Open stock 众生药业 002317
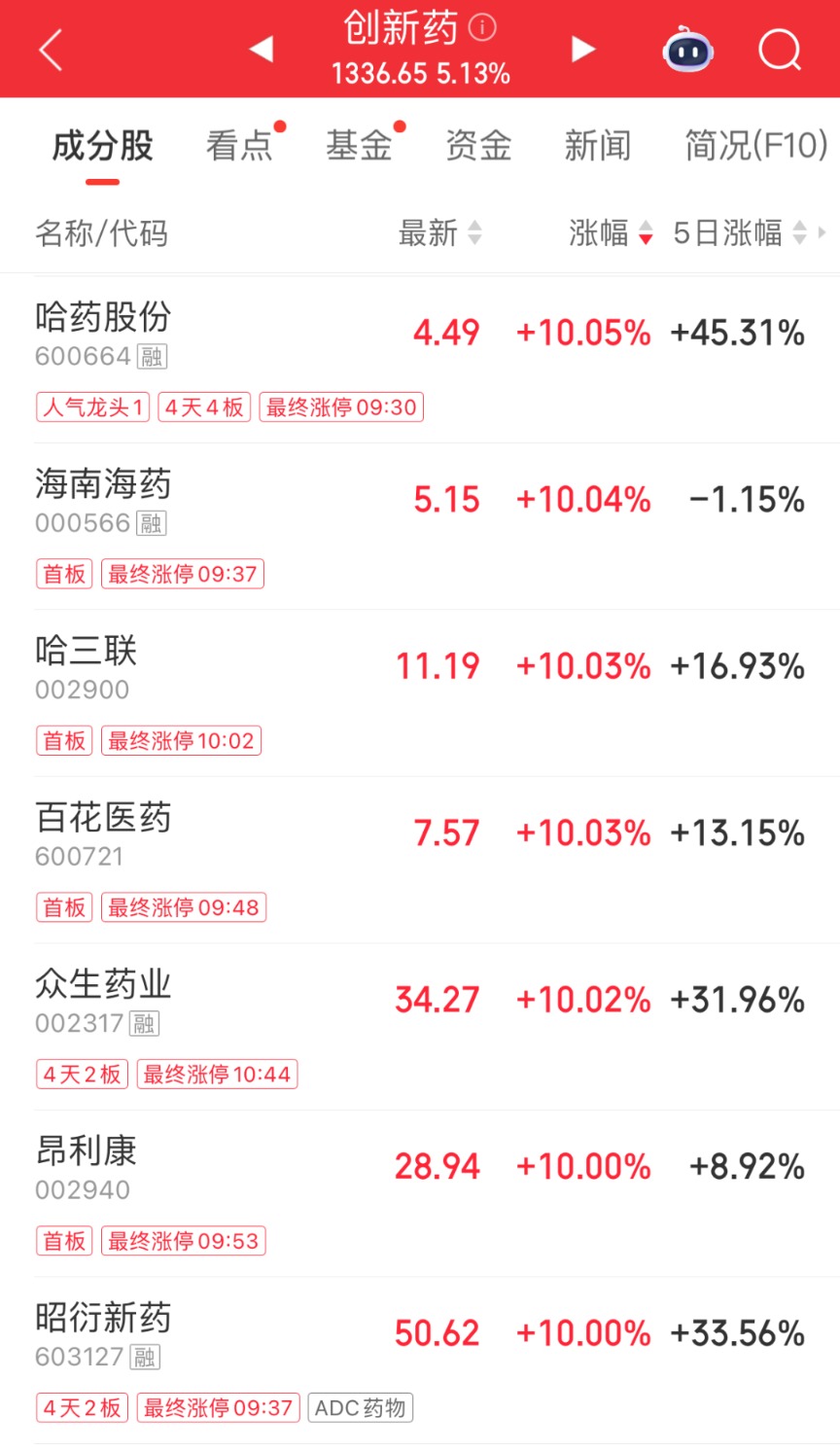The image size is (840, 1451). 420,1026
